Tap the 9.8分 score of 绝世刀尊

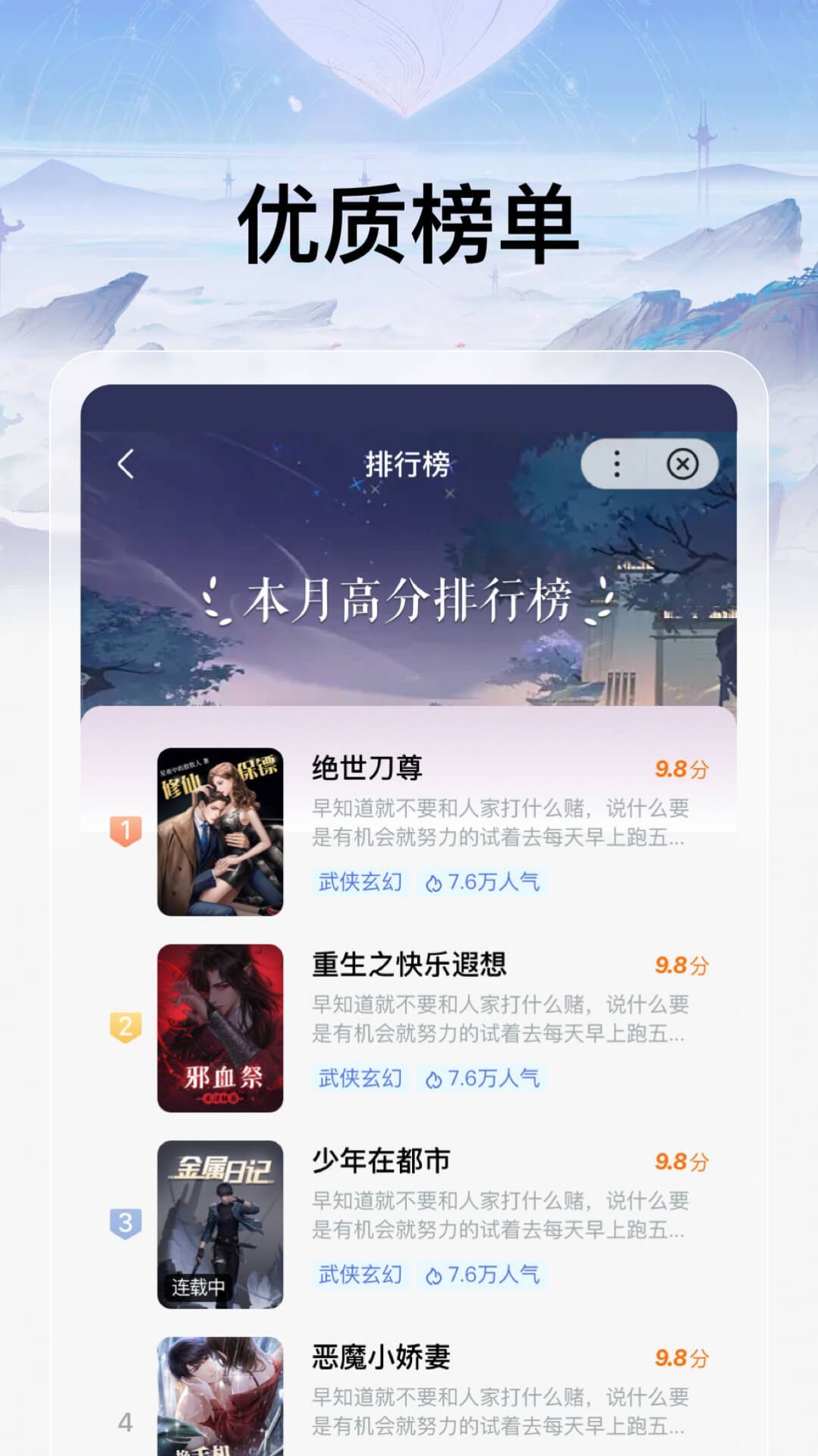(679, 768)
